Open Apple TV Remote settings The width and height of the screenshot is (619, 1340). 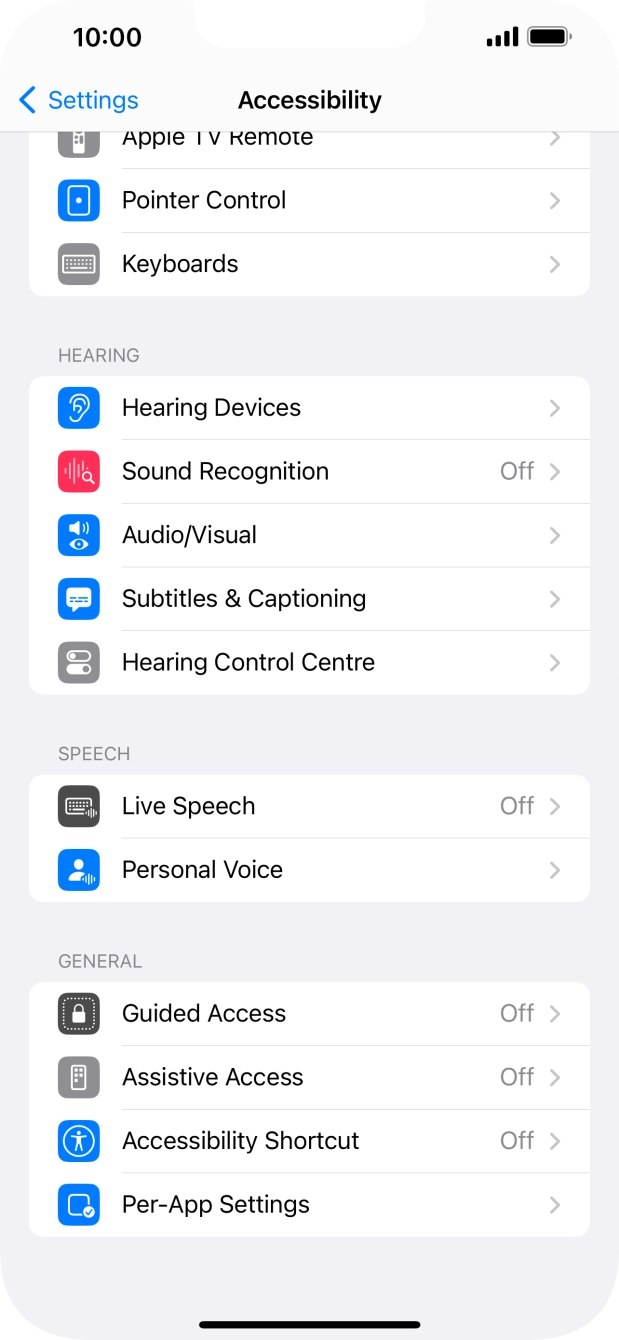tap(309, 142)
